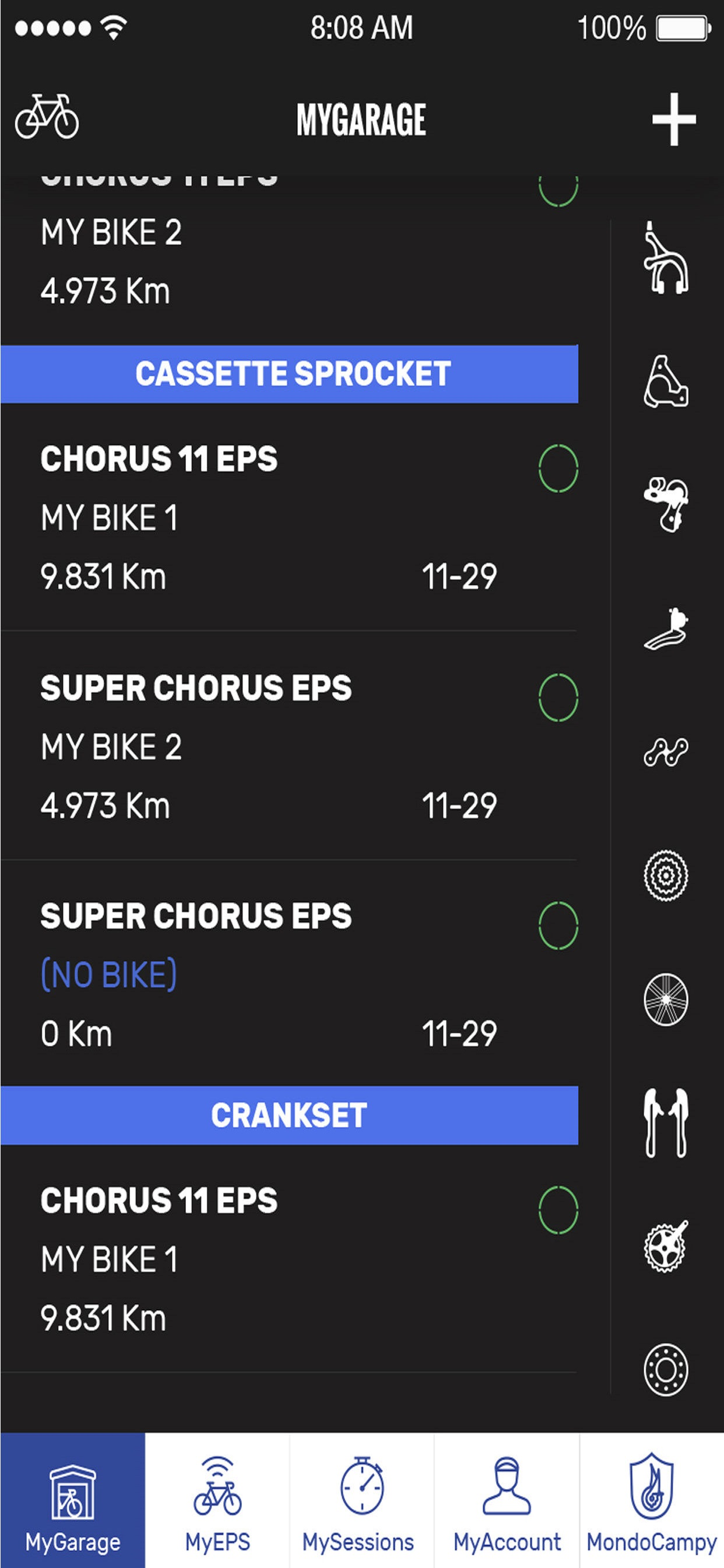
Task: Jump to crankset section in the sidebar
Action: pyautogui.click(x=666, y=1246)
